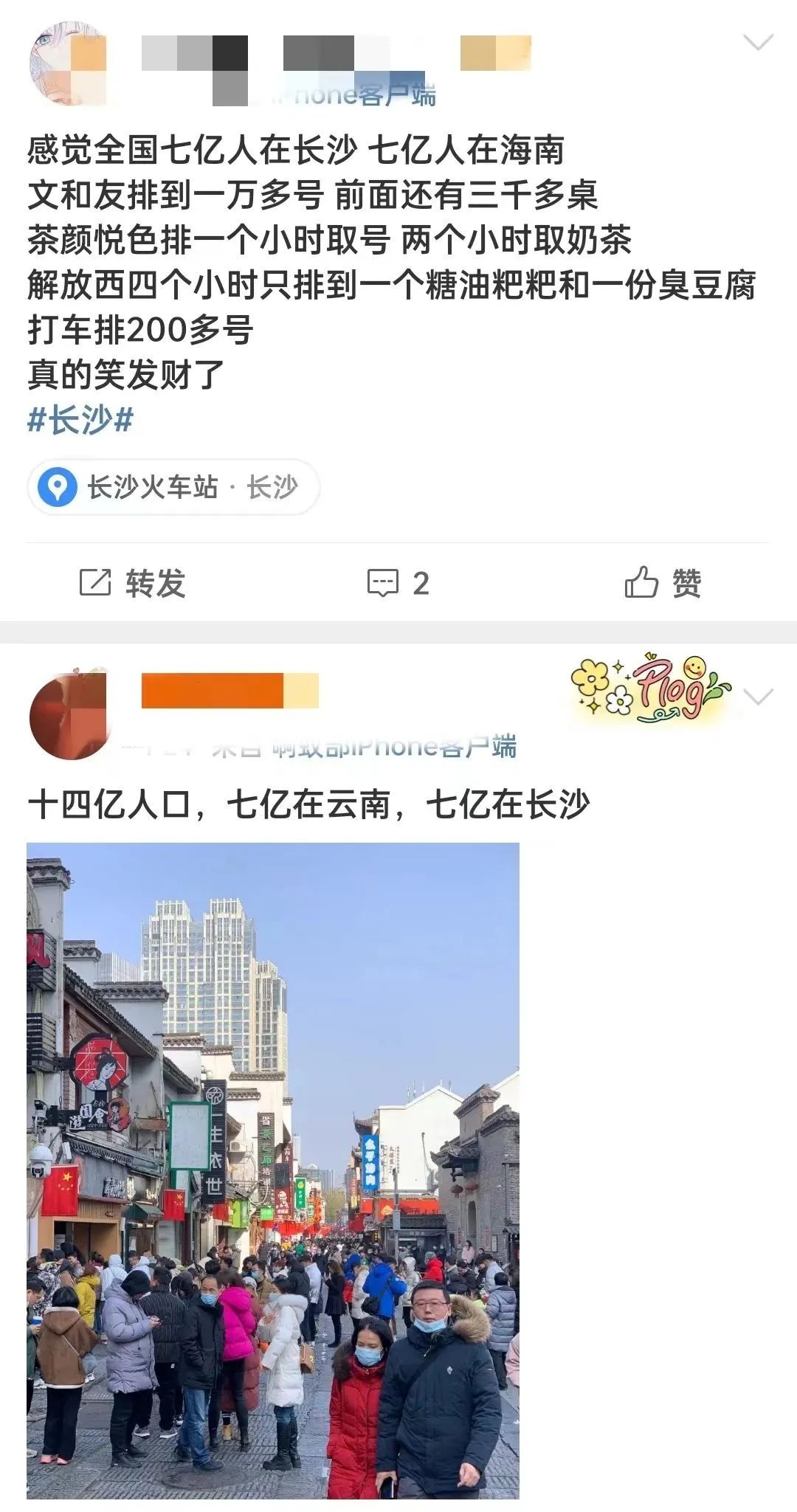The height and width of the screenshot is (1512, 797).
Task: Repost the first post via 转发
Action: click(133, 583)
